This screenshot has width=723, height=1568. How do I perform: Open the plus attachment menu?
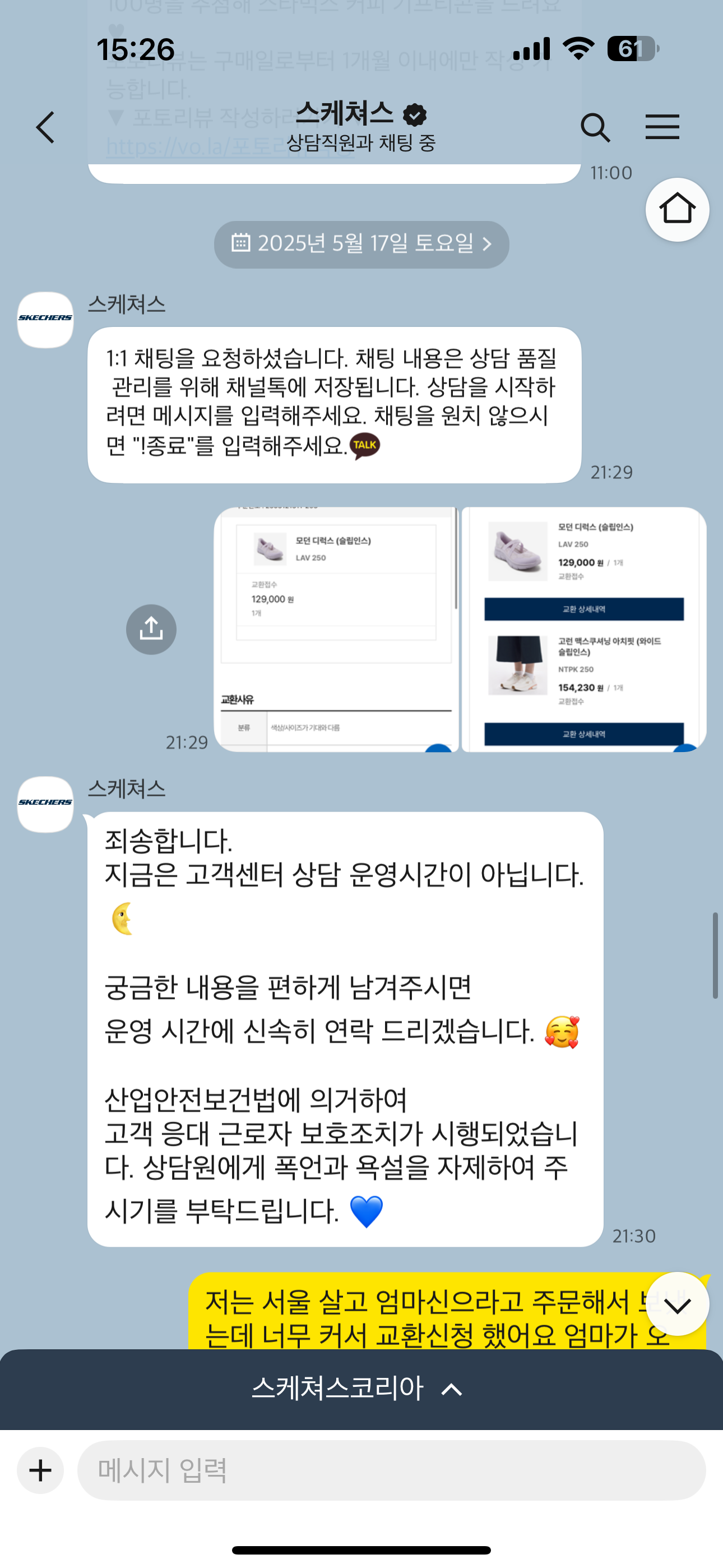coord(40,1470)
